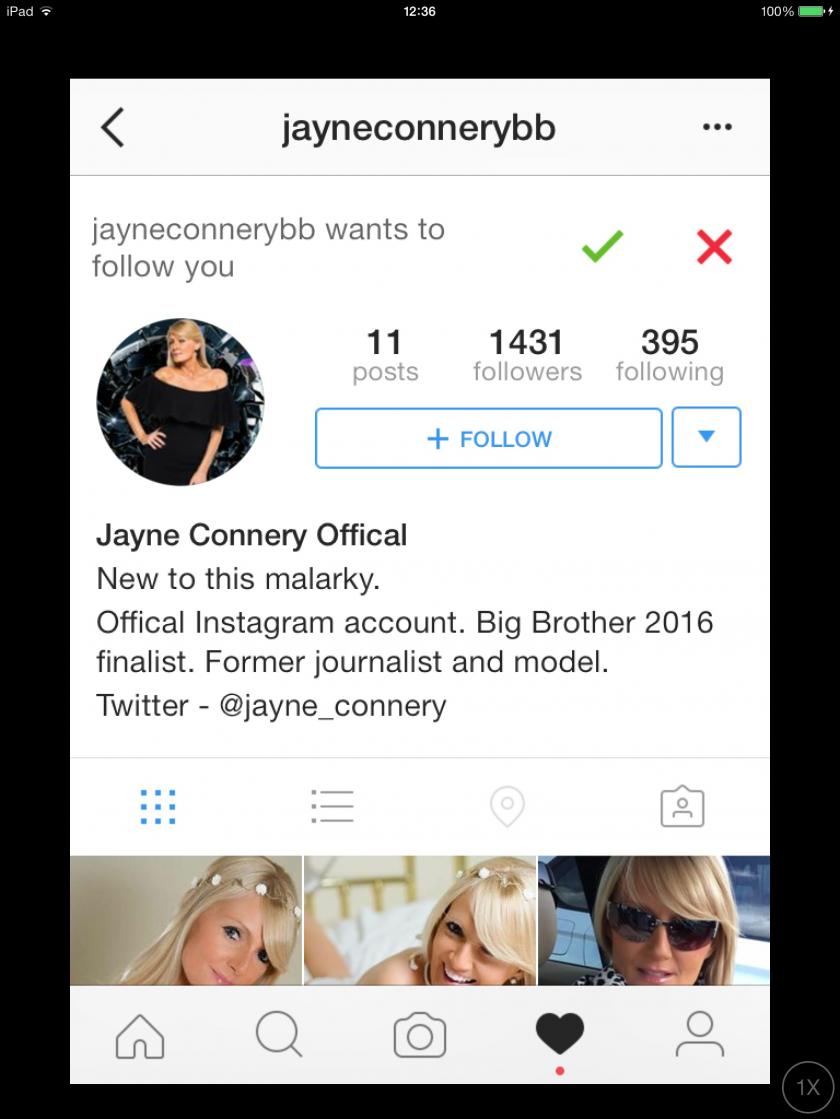Screen dimensions: 840x1119
Task: Open Jayne Connery's profile picture
Action: point(181,402)
